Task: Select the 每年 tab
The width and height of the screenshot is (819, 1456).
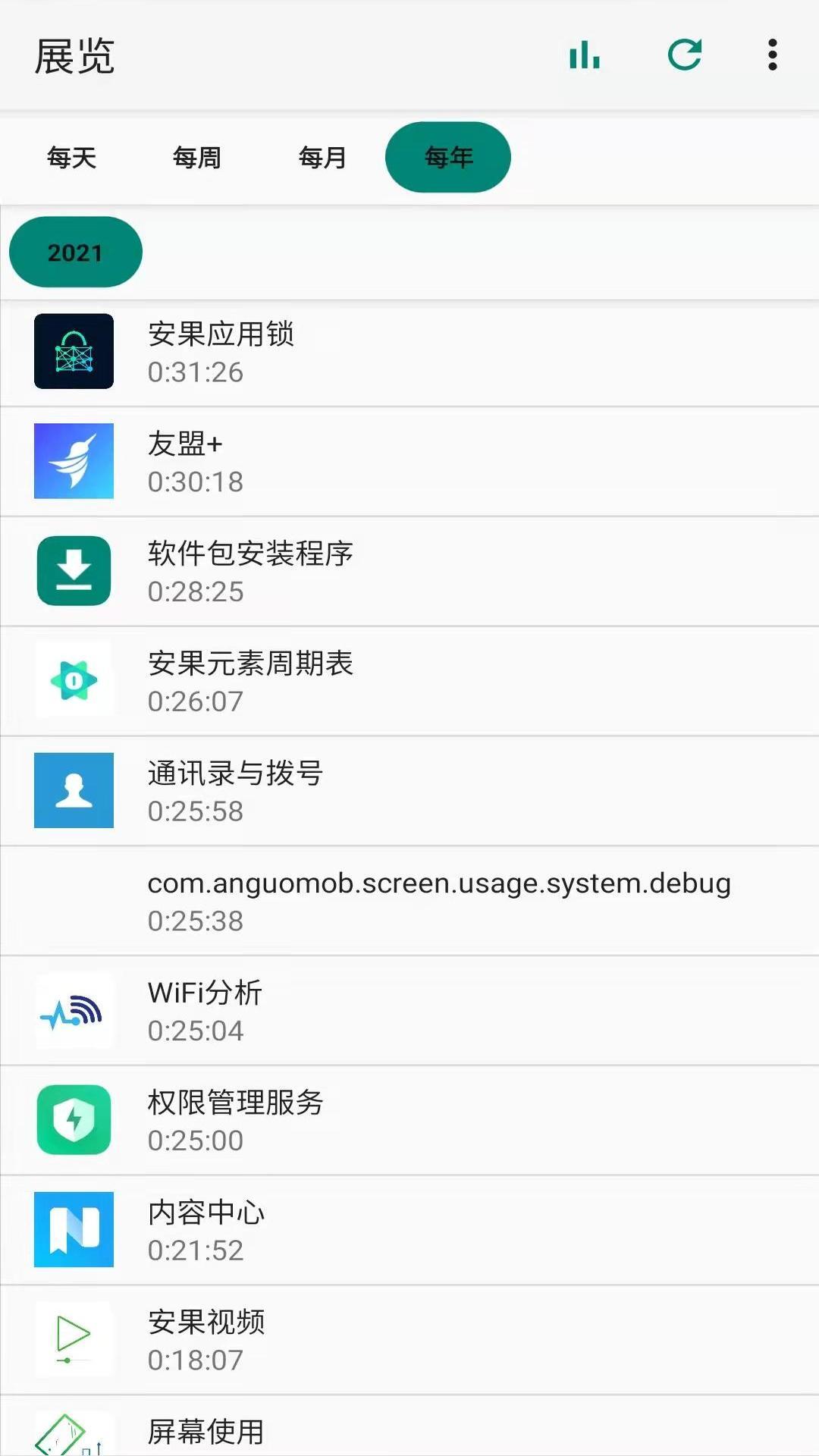Action: (x=448, y=157)
